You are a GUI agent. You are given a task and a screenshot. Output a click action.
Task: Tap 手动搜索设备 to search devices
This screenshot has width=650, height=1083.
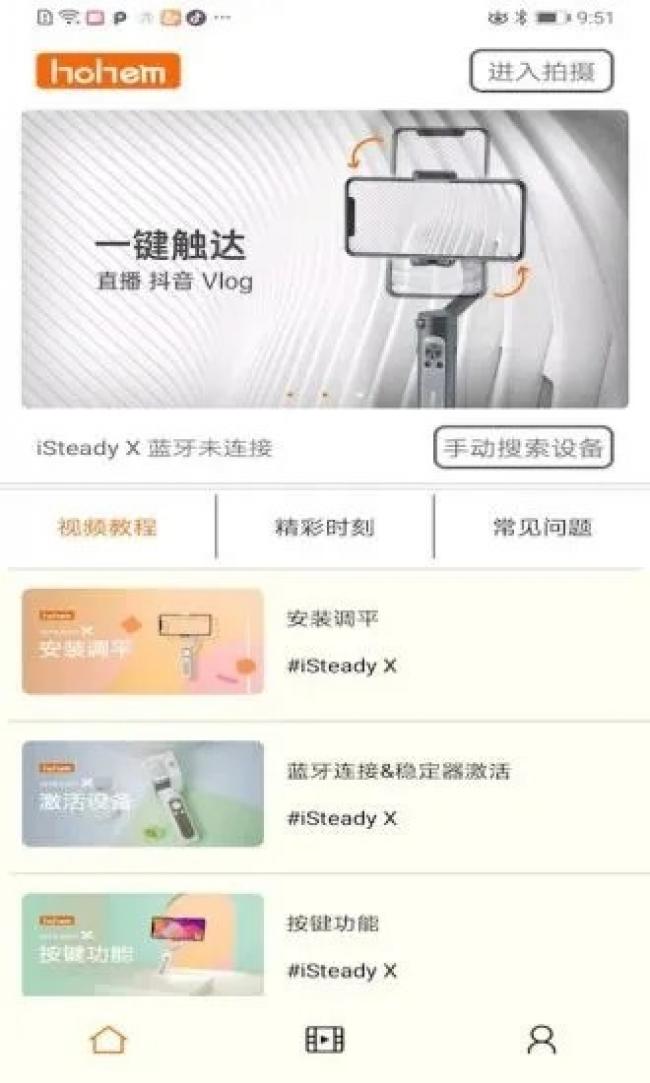[x=523, y=448]
